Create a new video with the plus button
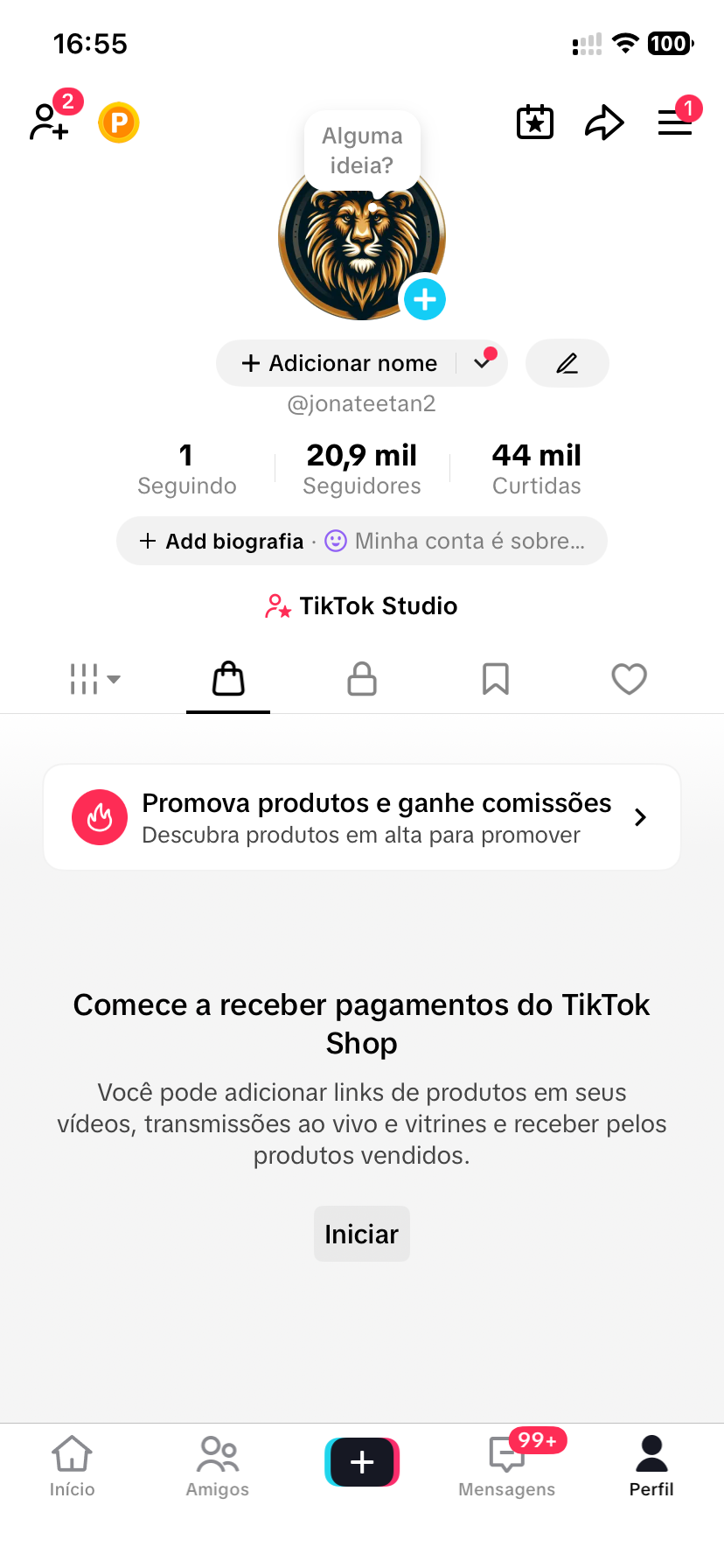Image resolution: width=724 pixels, height=1568 pixels. 361,1461
